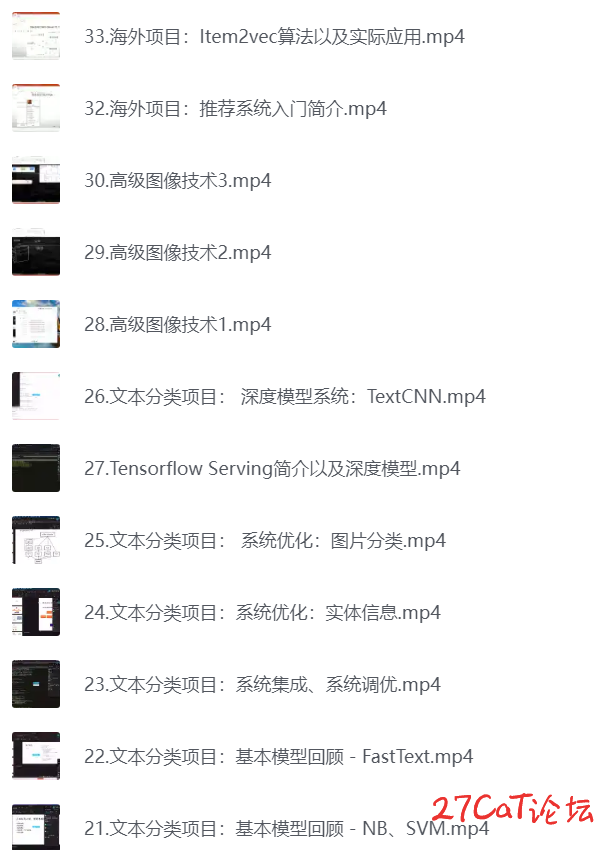Open video 23 系统集成、系统调优.mp4
The height and width of the screenshot is (850, 609).
(x=262, y=685)
